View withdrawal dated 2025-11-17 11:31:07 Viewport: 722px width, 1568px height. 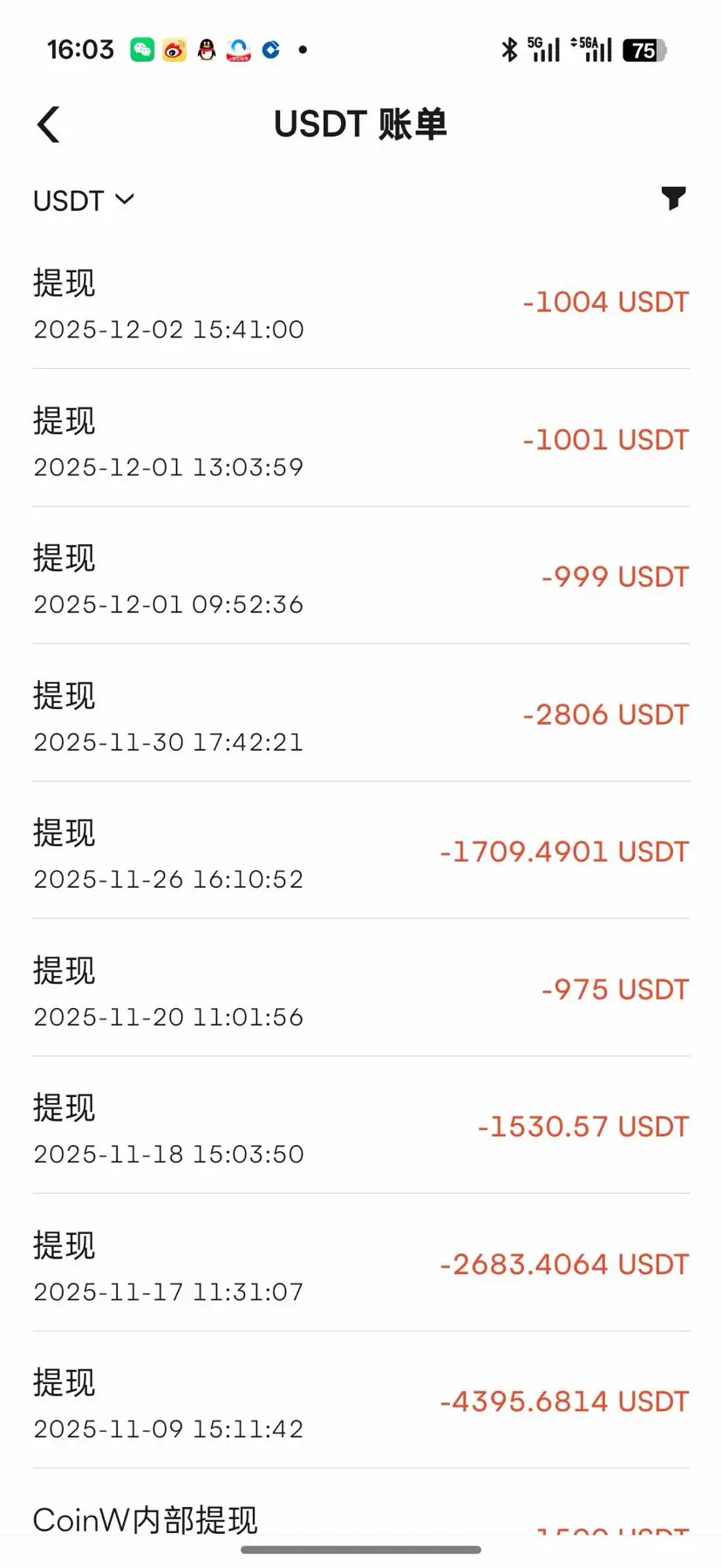(x=361, y=1265)
